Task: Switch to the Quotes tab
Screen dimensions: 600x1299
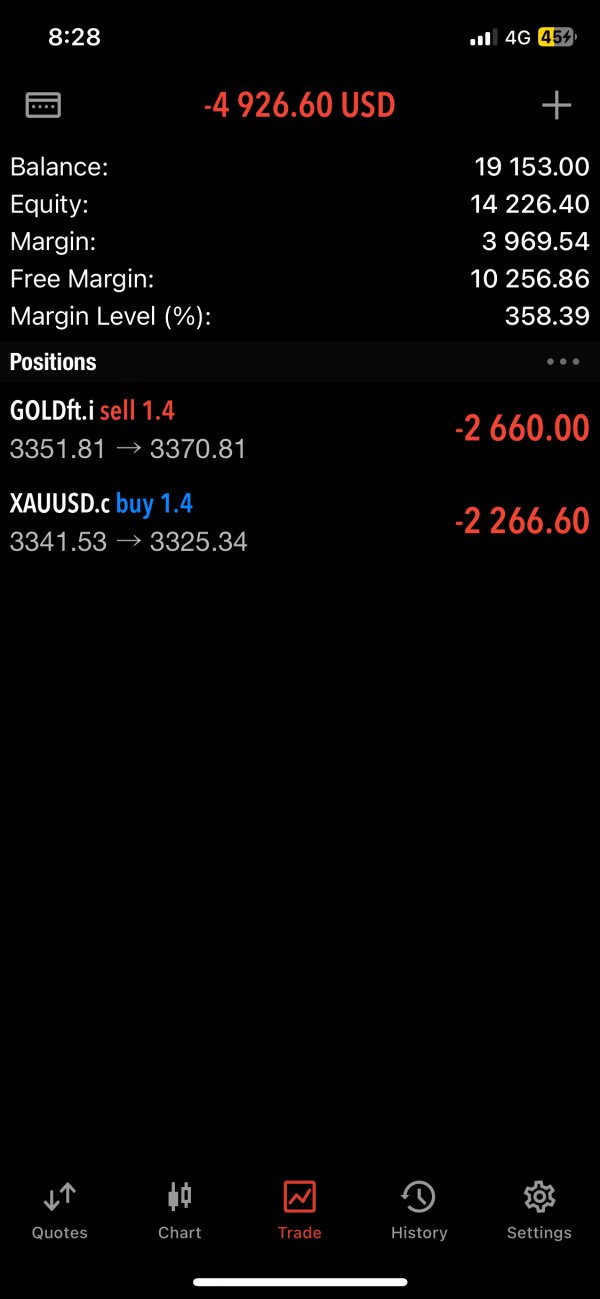Action: [x=60, y=1210]
